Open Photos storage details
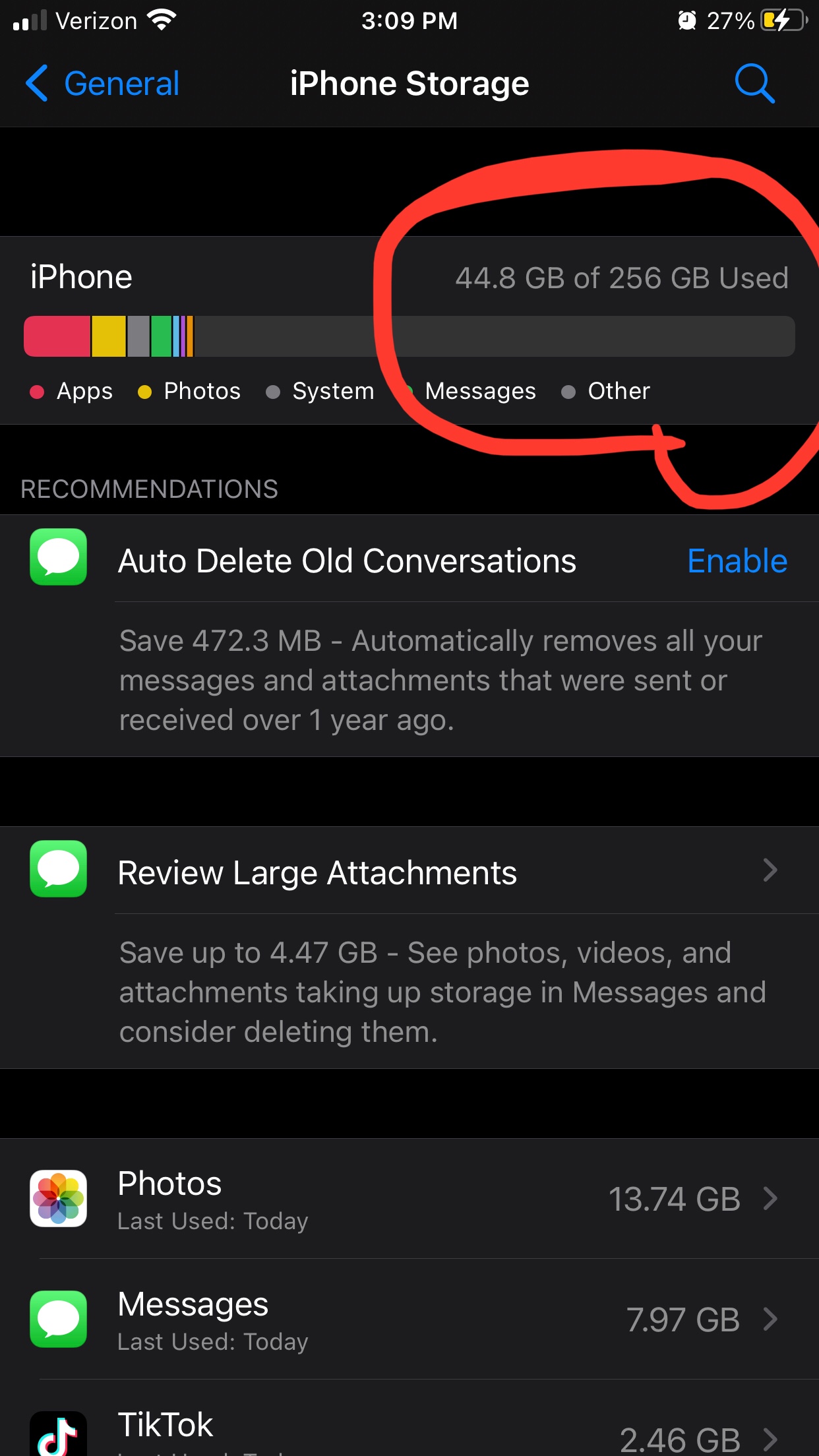Image resolution: width=819 pixels, height=1456 pixels. pos(409,1199)
